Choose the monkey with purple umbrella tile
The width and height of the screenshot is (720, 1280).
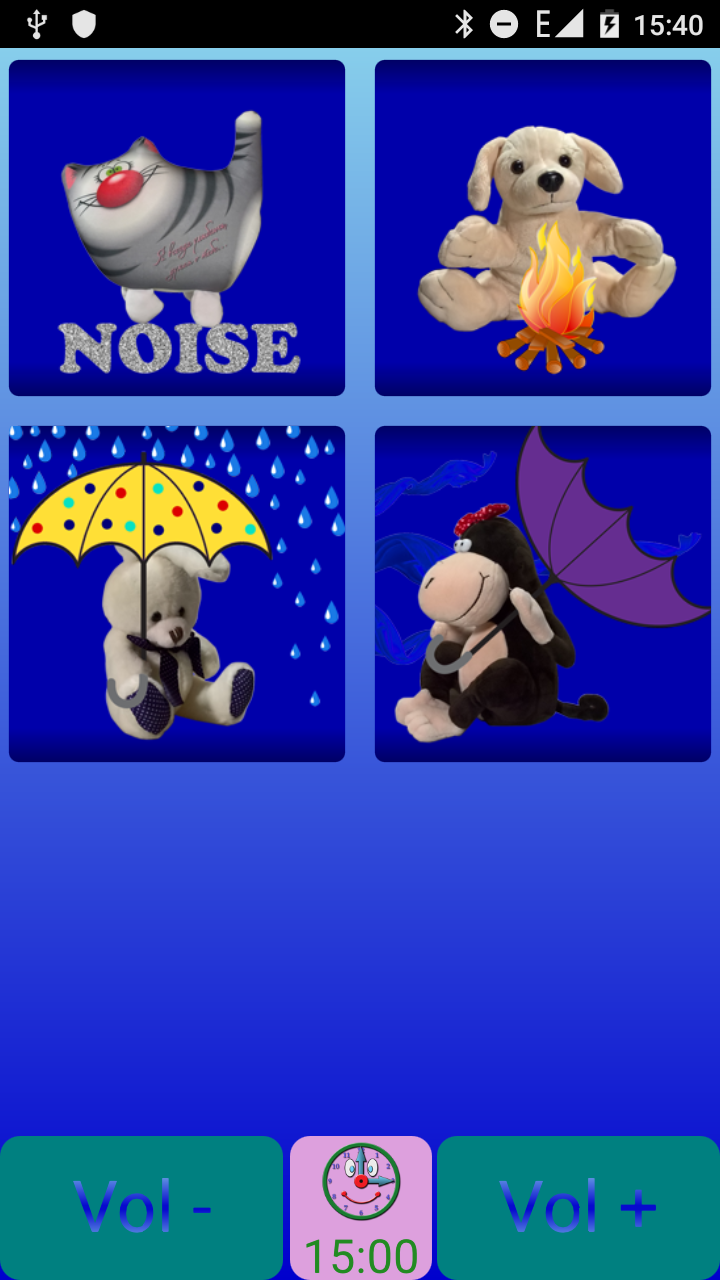[543, 594]
